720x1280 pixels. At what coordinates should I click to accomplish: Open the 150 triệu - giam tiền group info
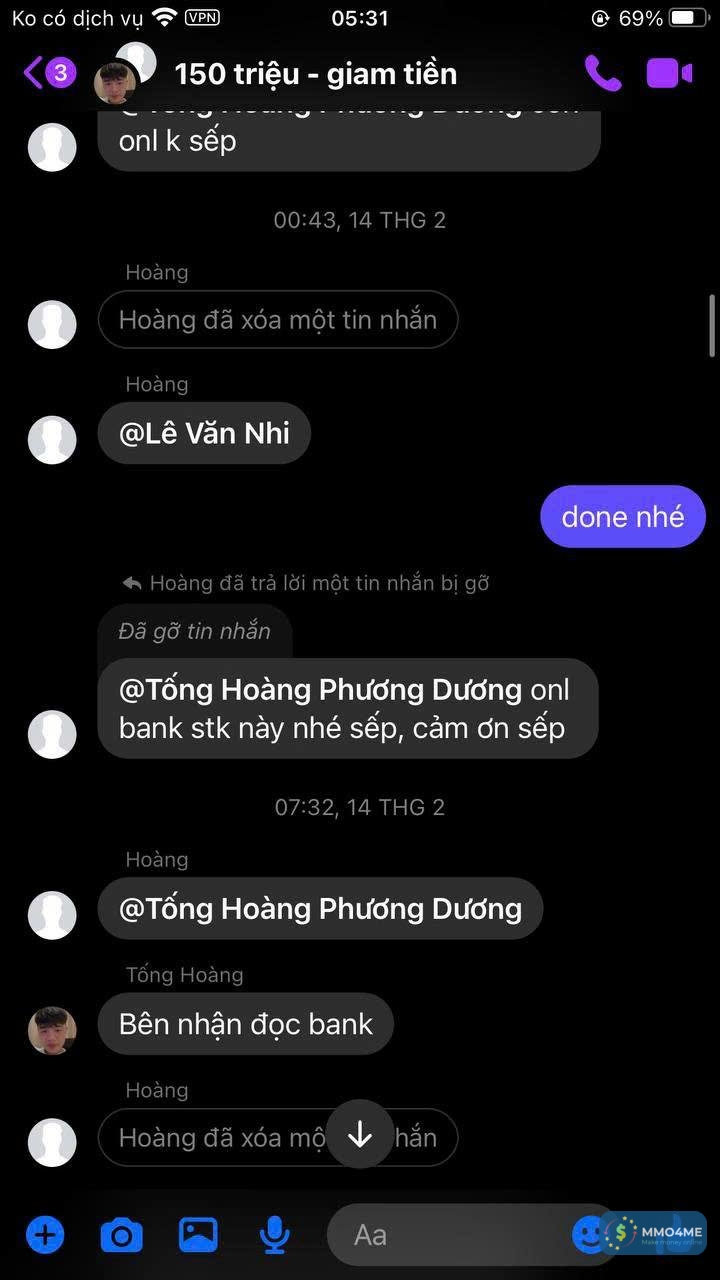pos(315,73)
